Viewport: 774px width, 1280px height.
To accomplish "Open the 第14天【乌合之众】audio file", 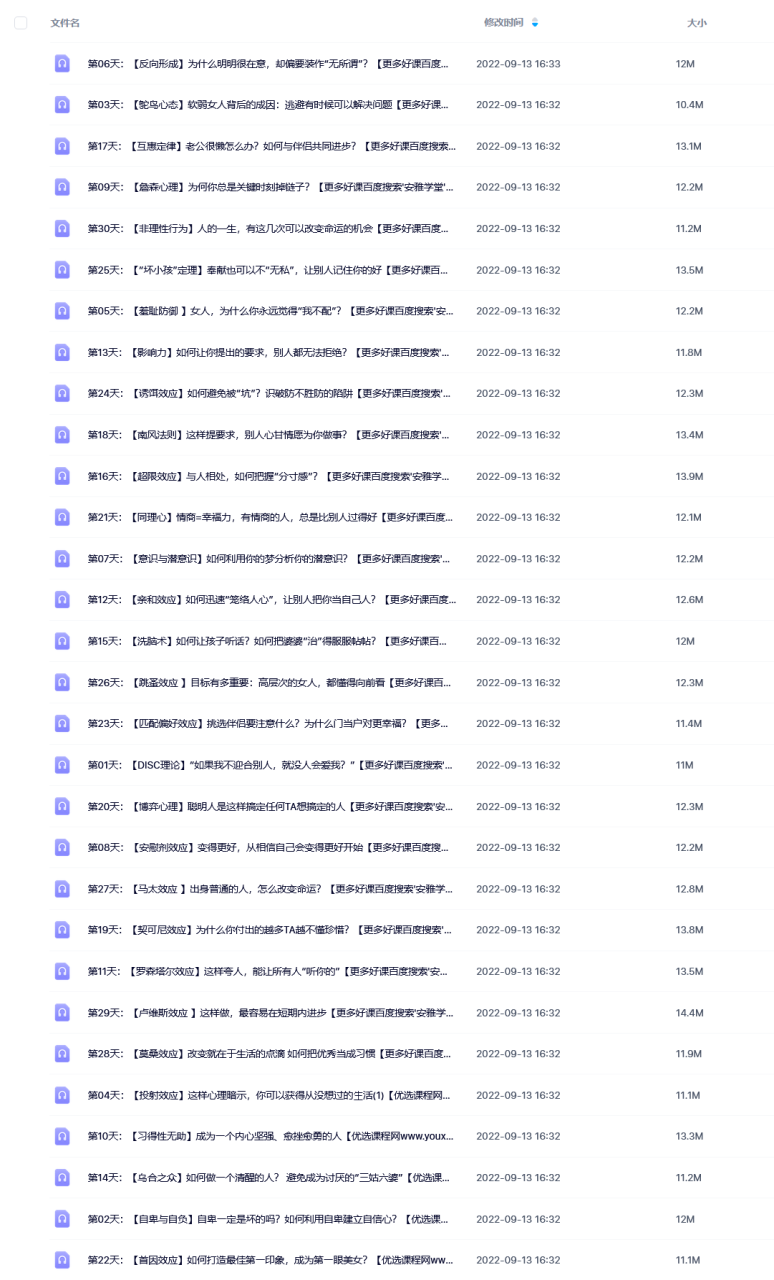I will [x=268, y=1178].
